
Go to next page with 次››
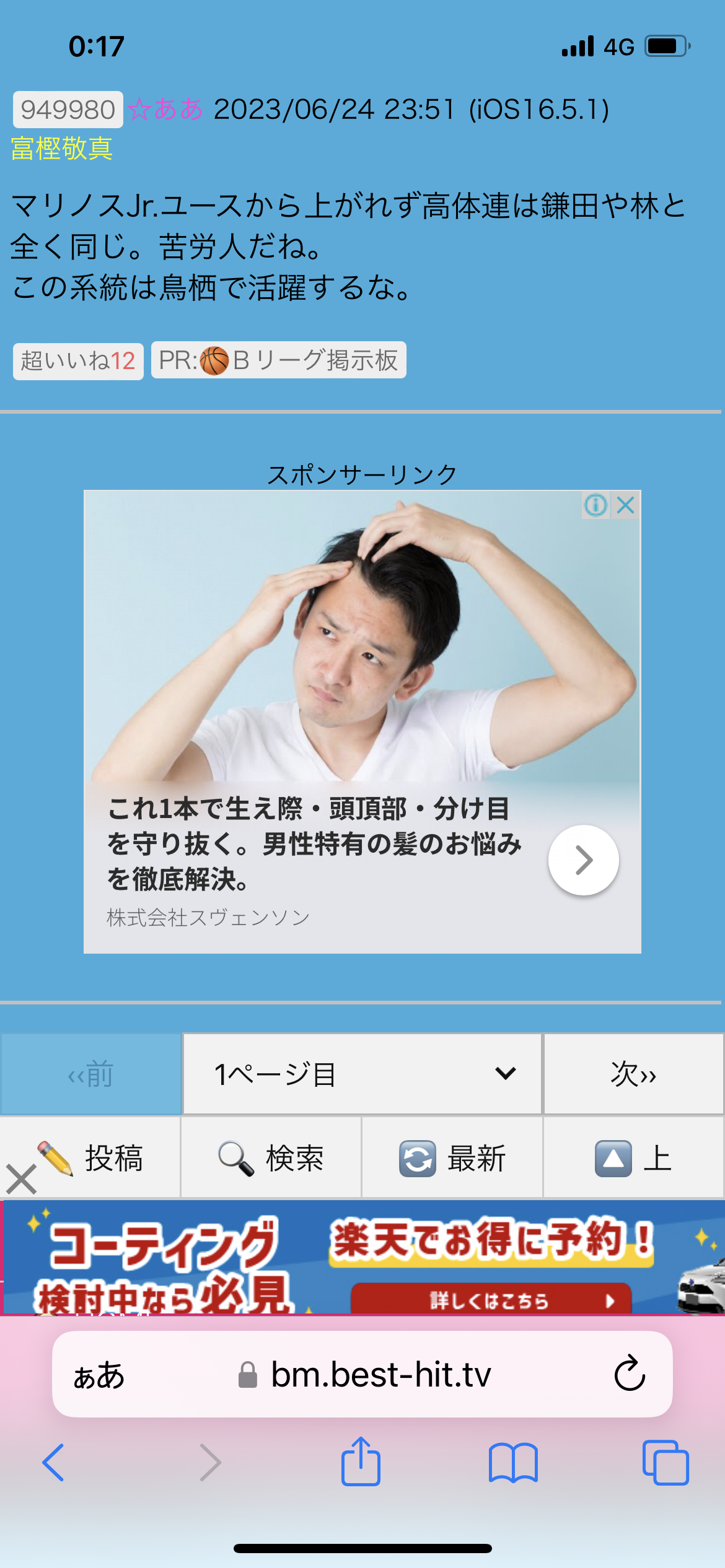click(633, 1074)
